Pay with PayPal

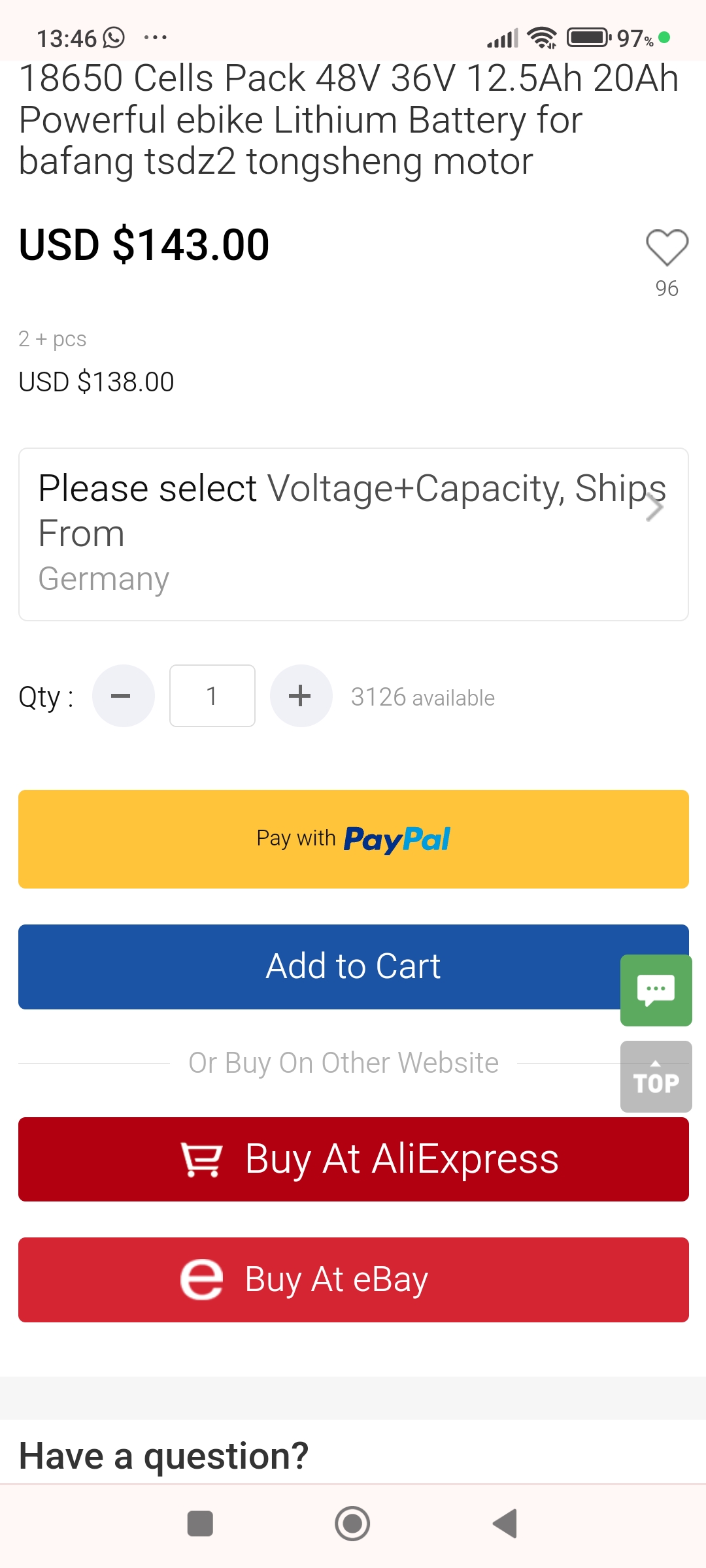pyautogui.click(x=353, y=839)
